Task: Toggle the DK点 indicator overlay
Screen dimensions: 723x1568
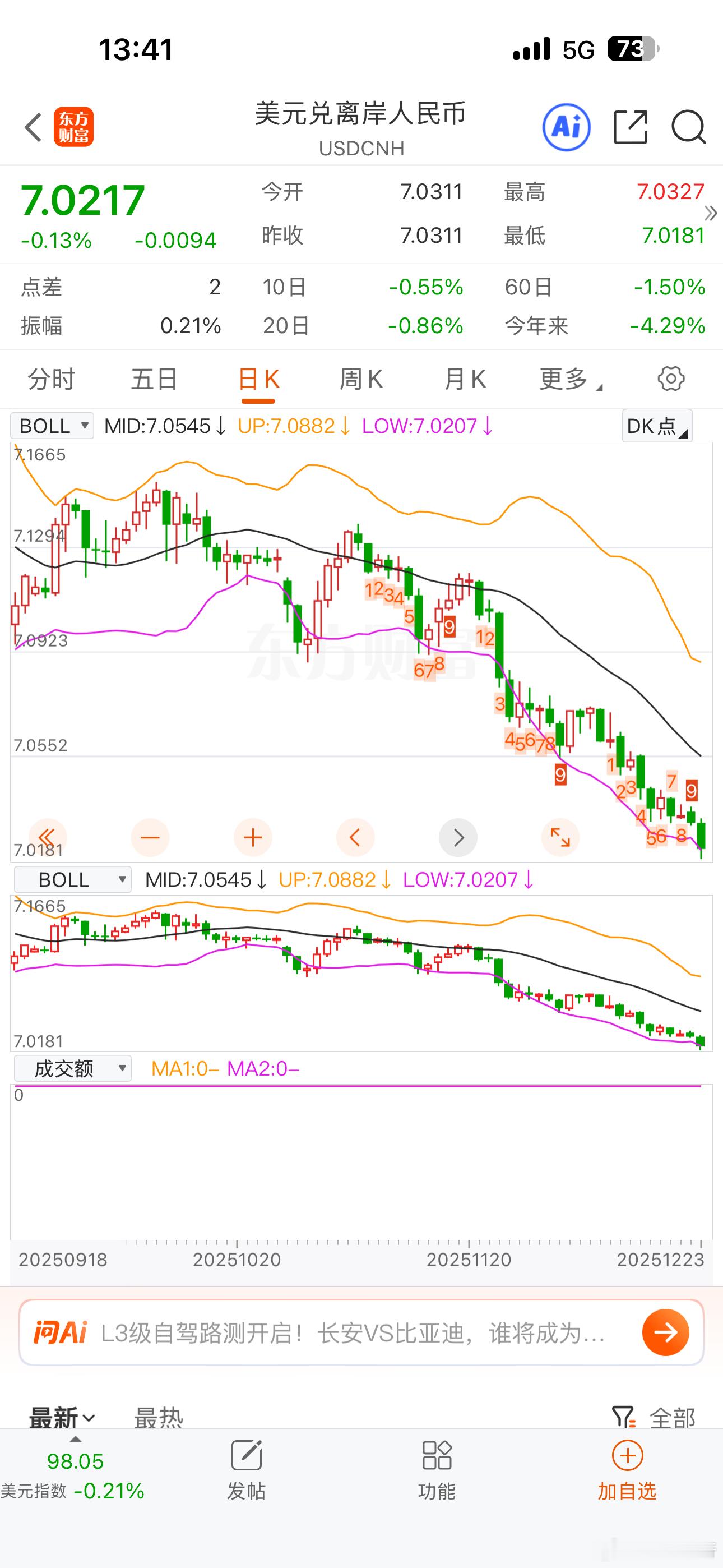Action: tap(656, 426)
